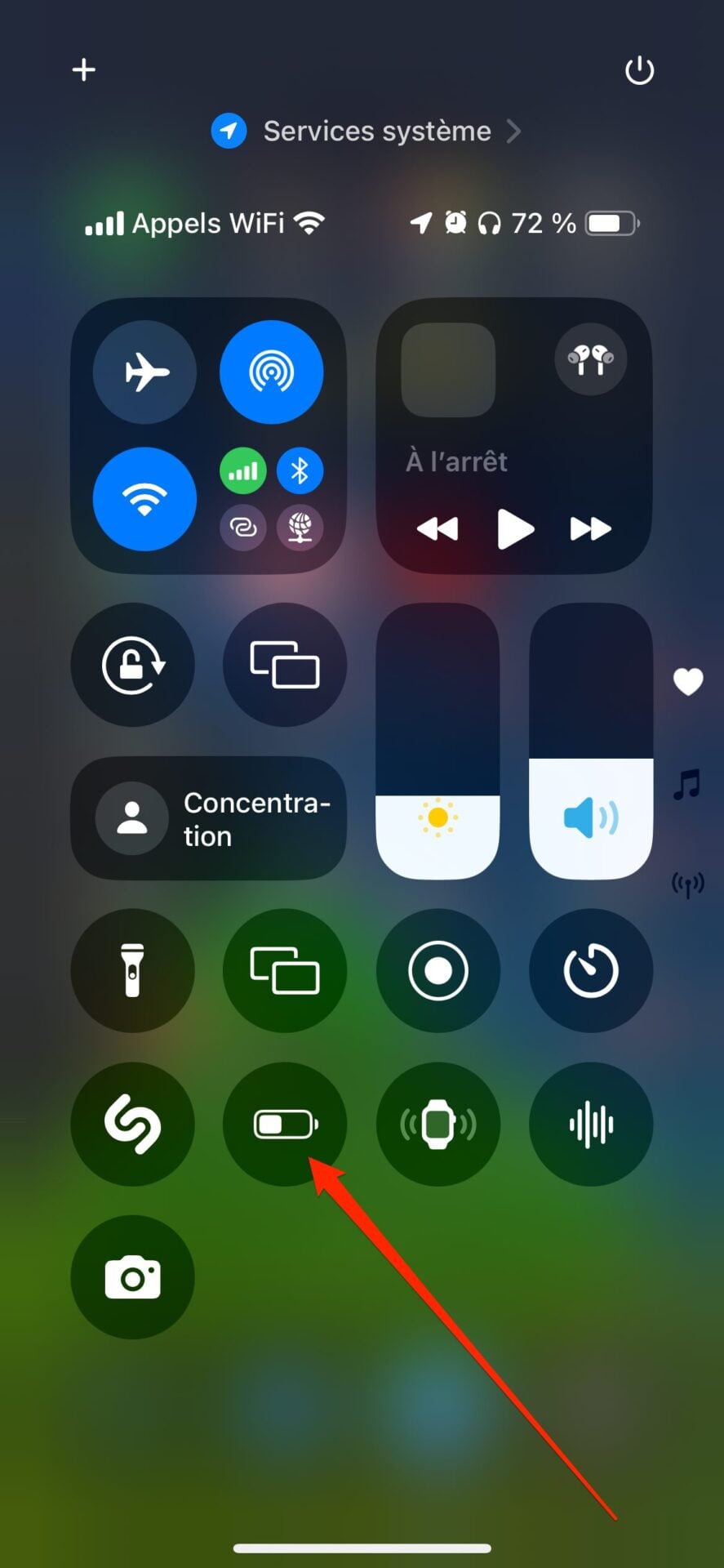724x1568 pixels.
Task: Open the timer control
Action: click(x=590, y=970)
